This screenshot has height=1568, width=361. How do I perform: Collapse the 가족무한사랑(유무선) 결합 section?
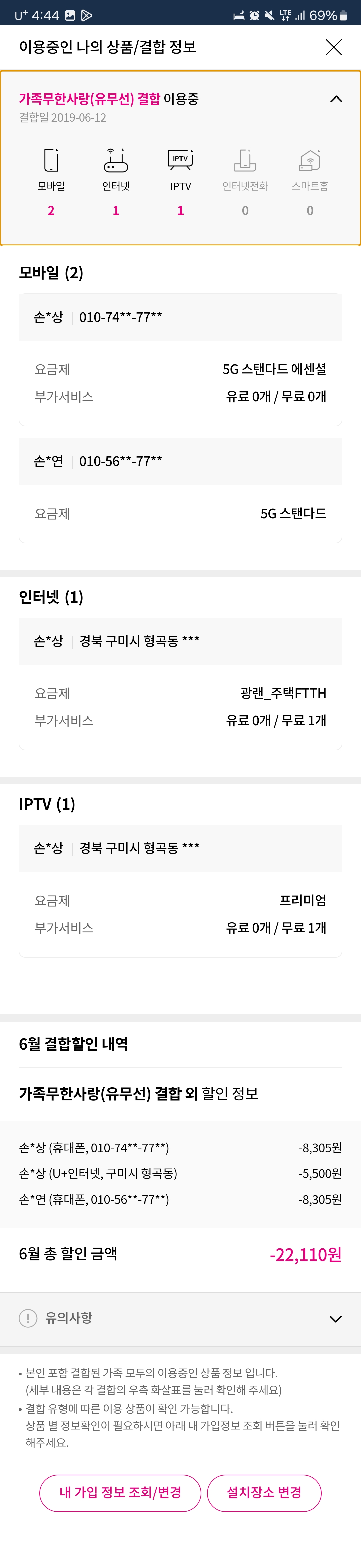336,99
